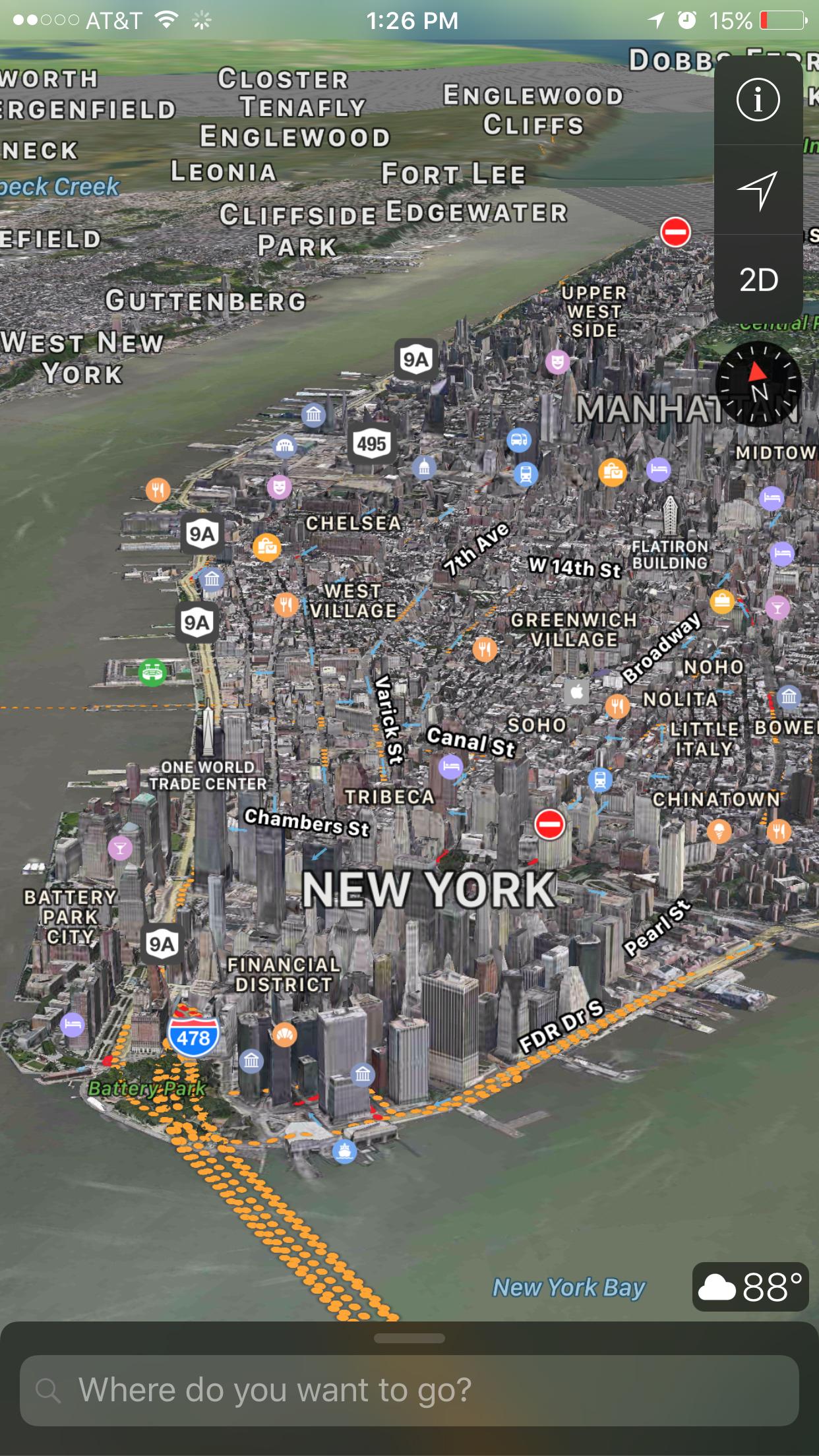Image resolution: width=819 pixels, height=1456 pixels.
Task: Expand the search card grabber handle
Action: click(409, 1339)
